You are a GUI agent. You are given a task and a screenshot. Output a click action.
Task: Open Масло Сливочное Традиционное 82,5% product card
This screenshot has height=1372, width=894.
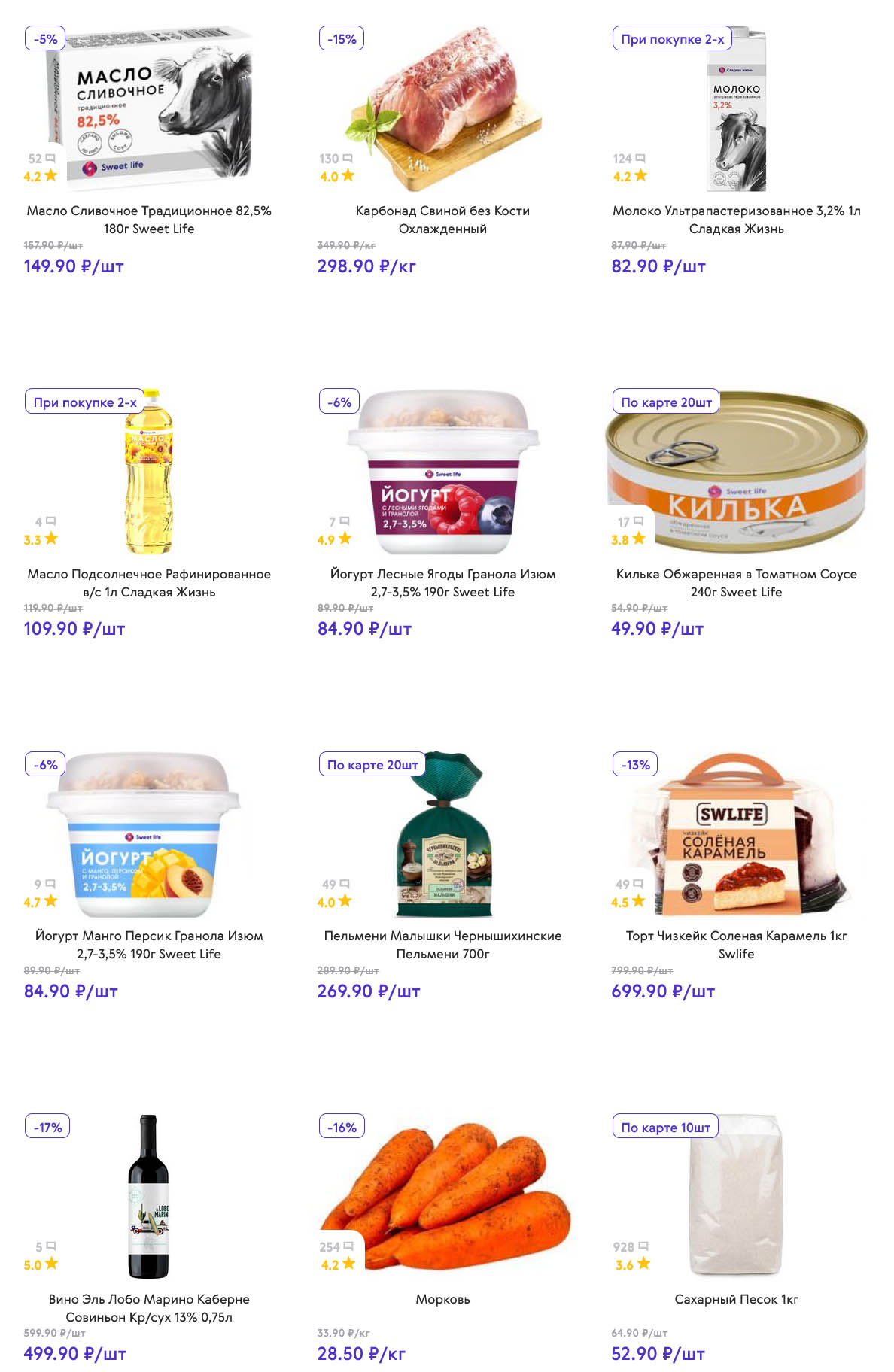tap(149, 220)
